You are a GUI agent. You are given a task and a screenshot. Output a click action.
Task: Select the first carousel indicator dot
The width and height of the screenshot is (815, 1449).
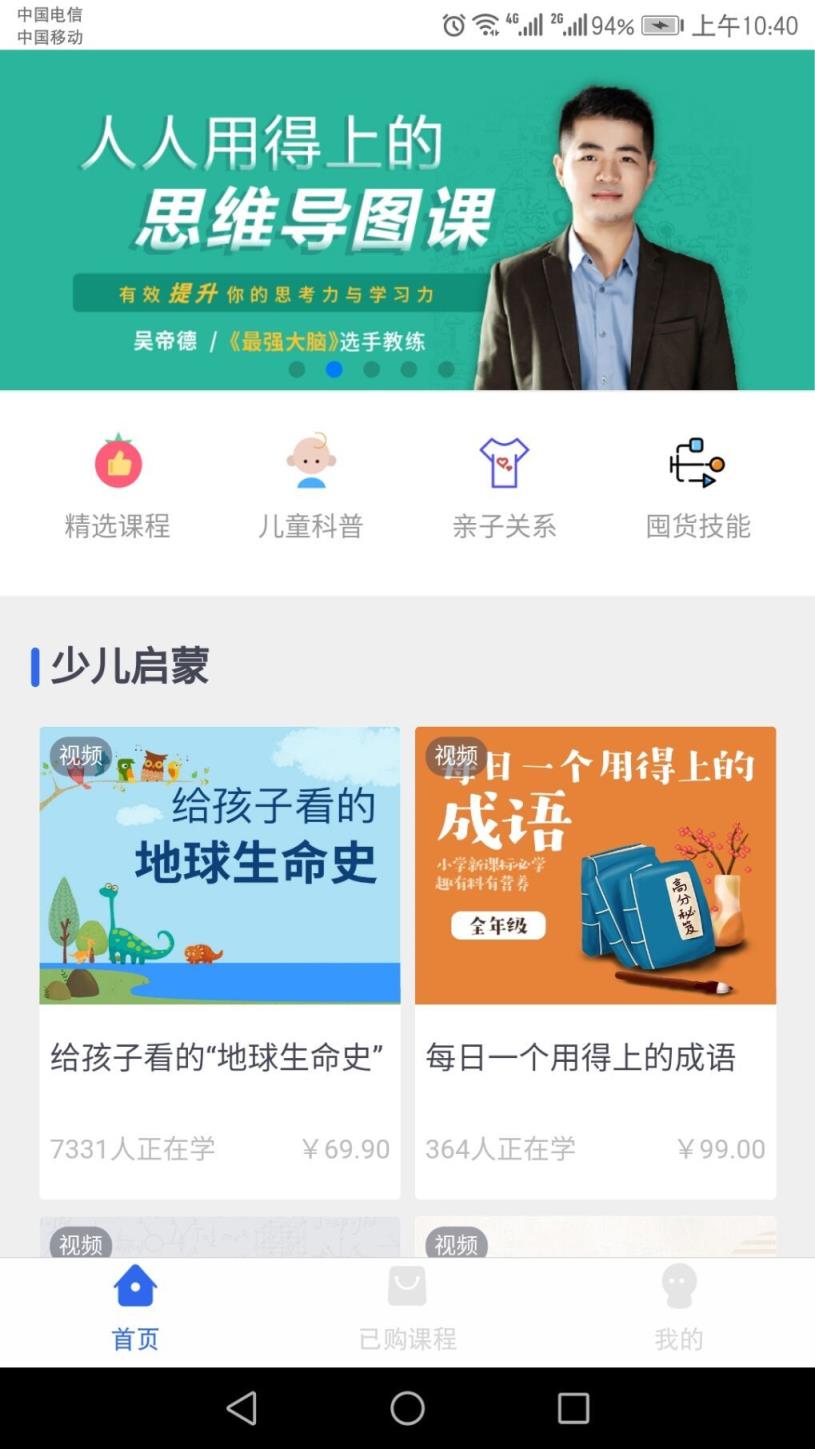[x=297, y=369]
